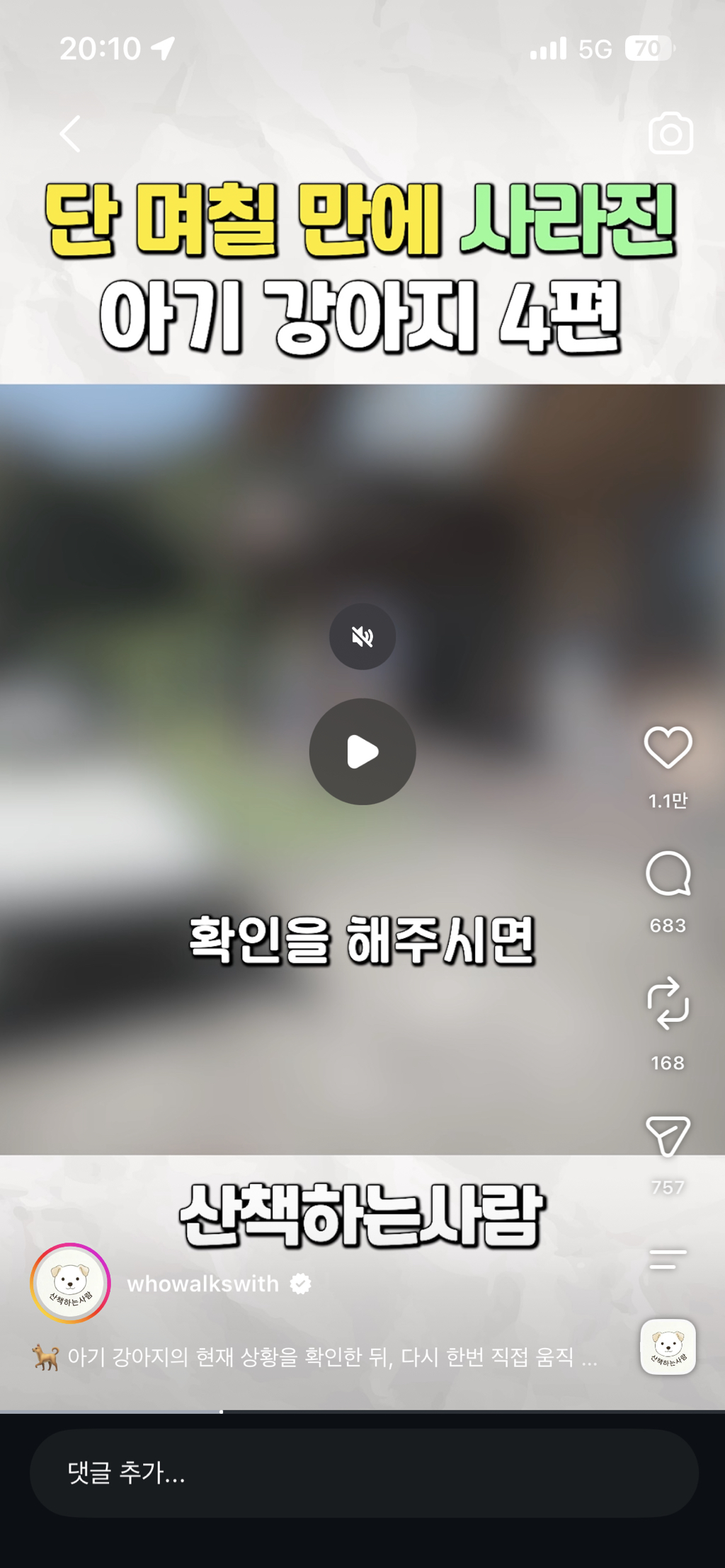The height and width of the screenshot is (1568, 725).
Task: Repost this reel
Action: pyautogui.click(x=668, y=1003)
